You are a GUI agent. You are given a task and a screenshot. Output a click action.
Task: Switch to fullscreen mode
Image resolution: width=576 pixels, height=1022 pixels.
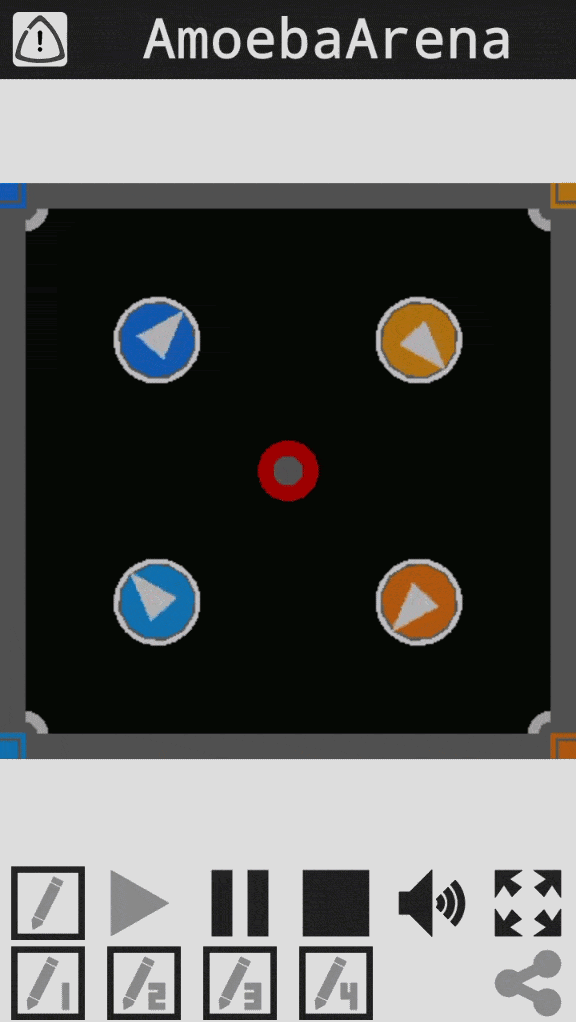tap(528, 903)
